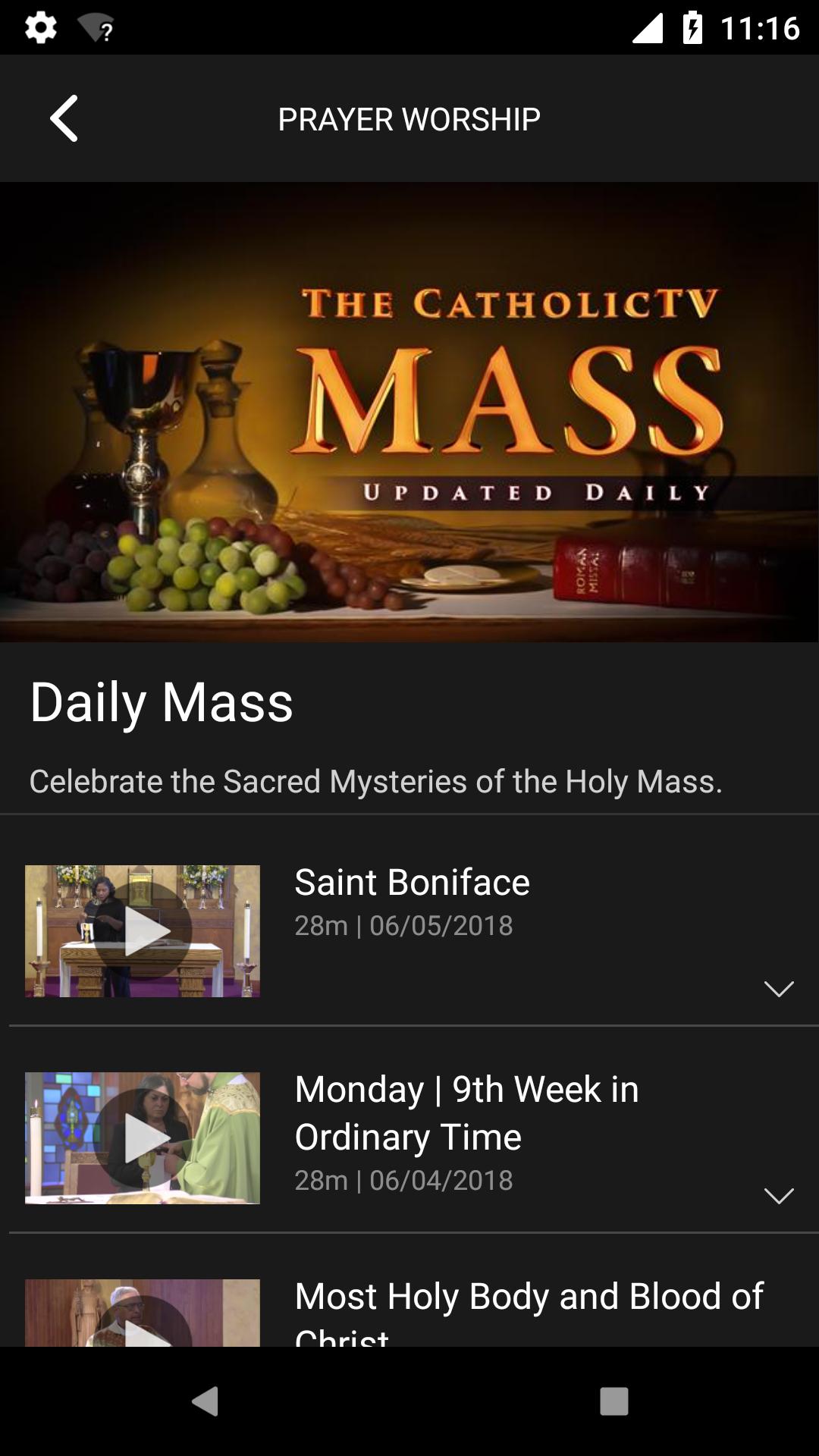Expand details for Monday 9th Week episode
819x1456 pixels.
(779, 1195)
